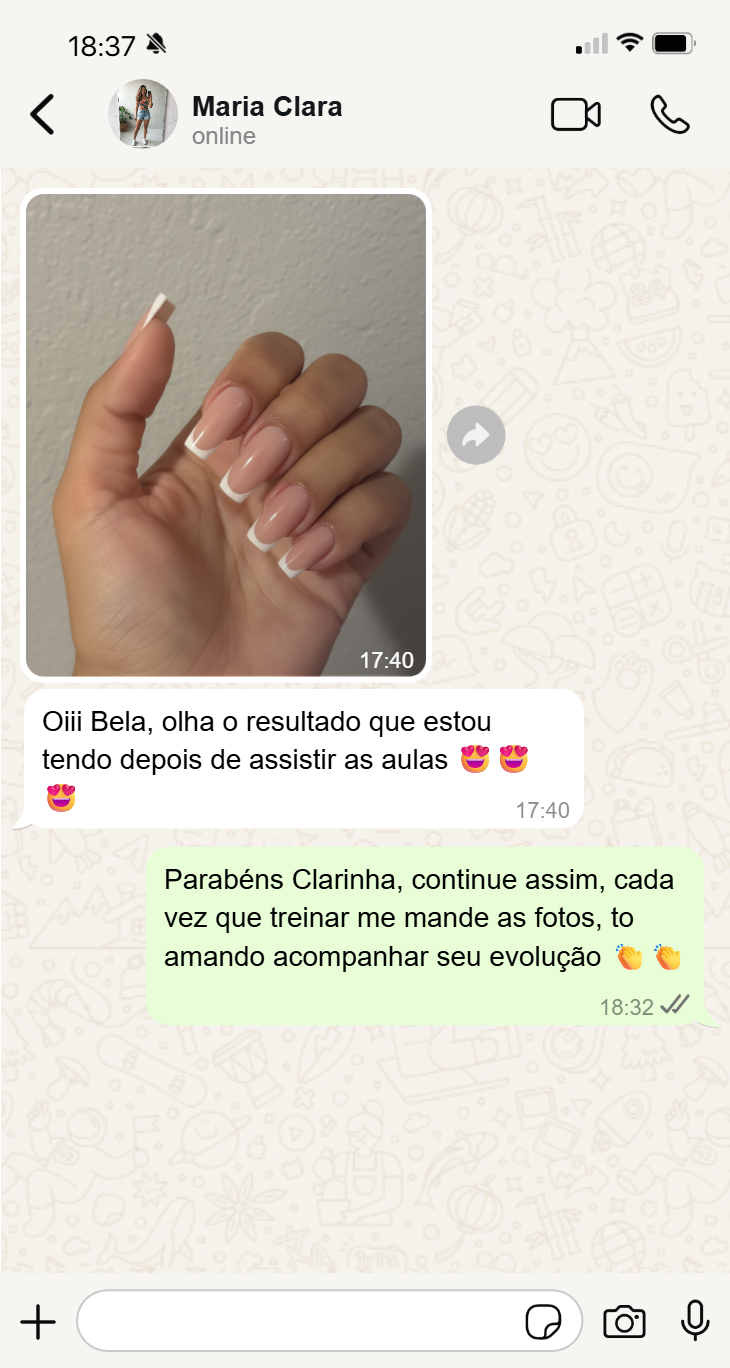Open the attachment plus menu
Viewport: 730px width, 1368px height.
tap(38, 1322)
